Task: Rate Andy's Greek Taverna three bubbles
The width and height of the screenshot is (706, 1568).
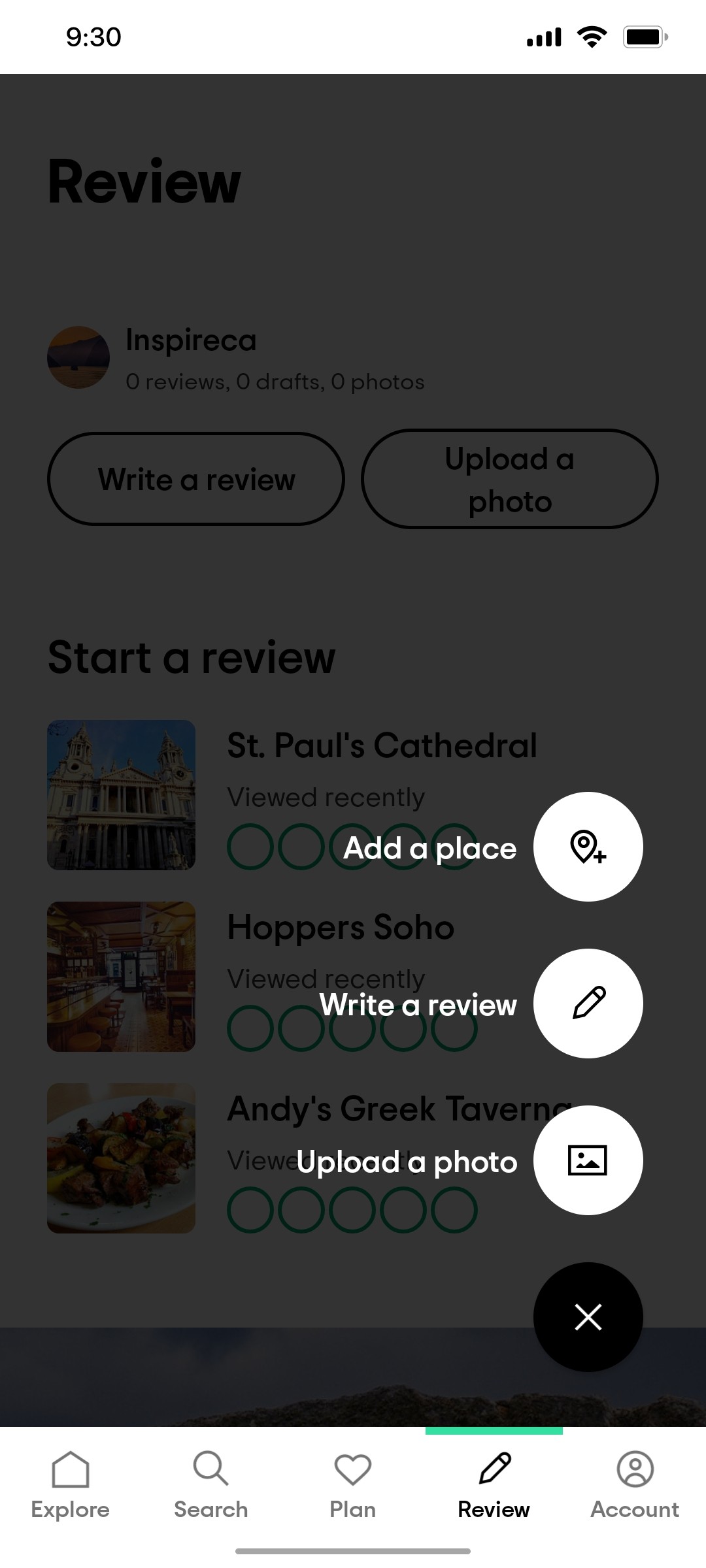Action: [x=352, y=1210]
